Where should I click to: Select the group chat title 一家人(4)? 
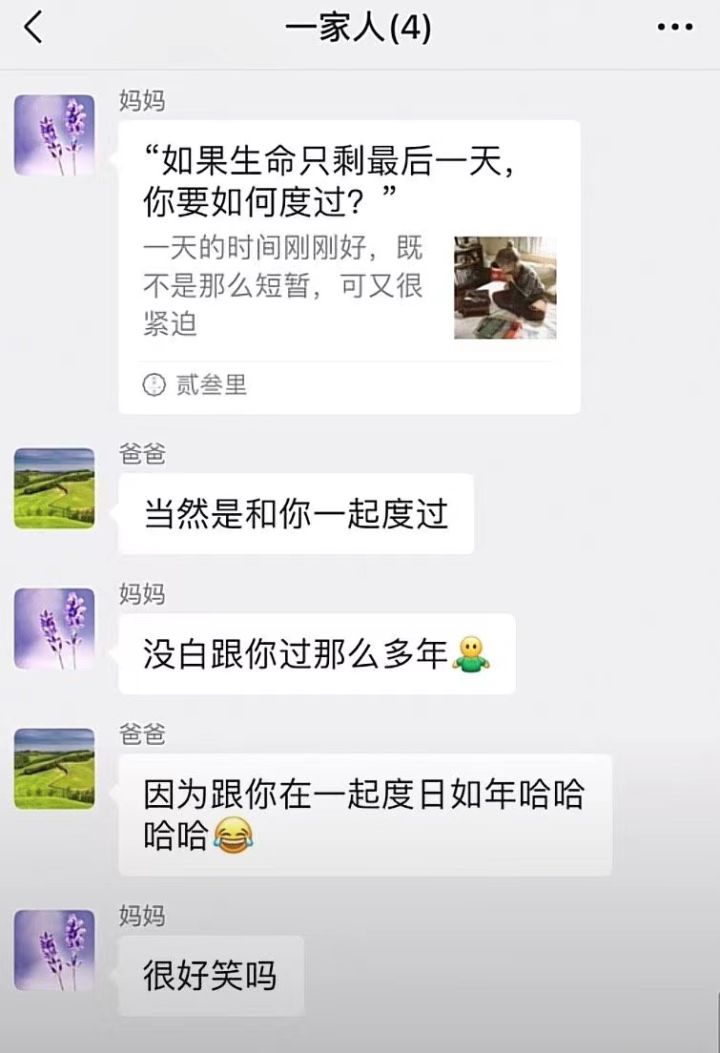pos(360,28)
